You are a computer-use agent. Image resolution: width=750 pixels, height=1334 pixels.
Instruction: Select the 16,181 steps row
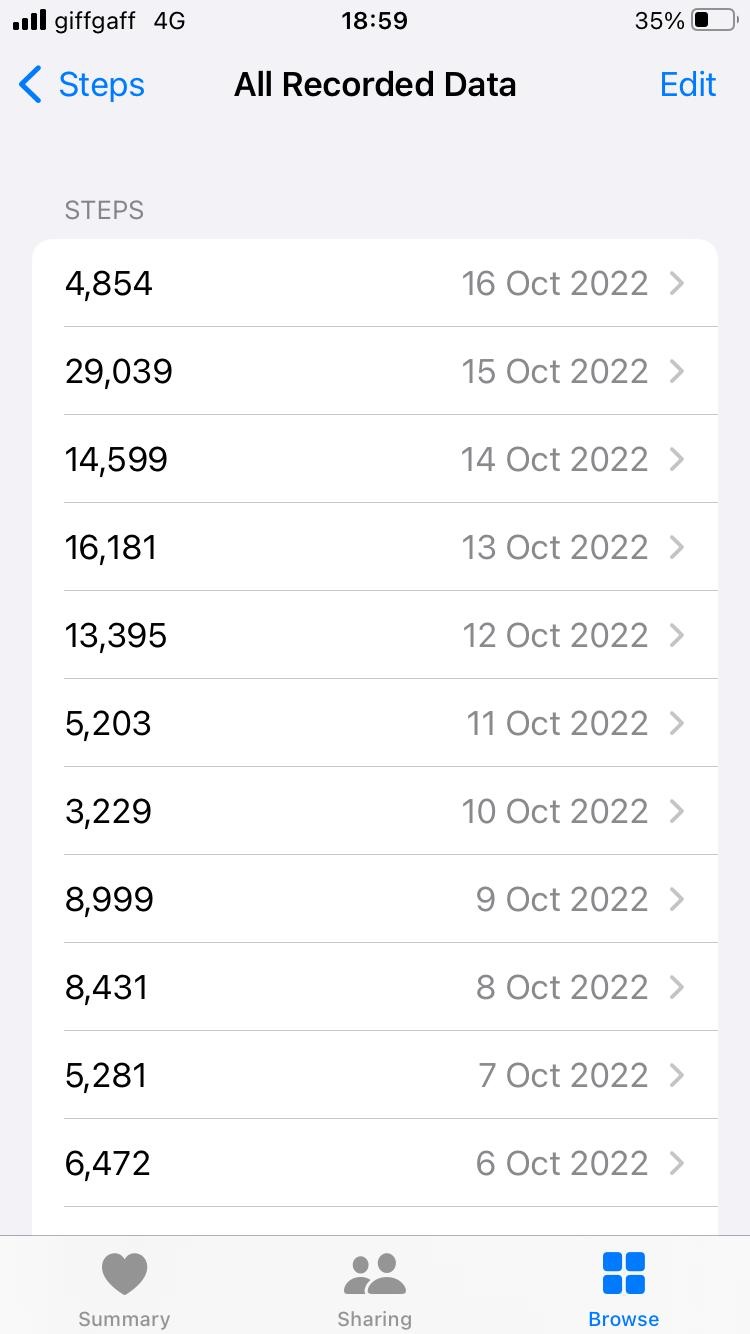click(x=375, y=547)
